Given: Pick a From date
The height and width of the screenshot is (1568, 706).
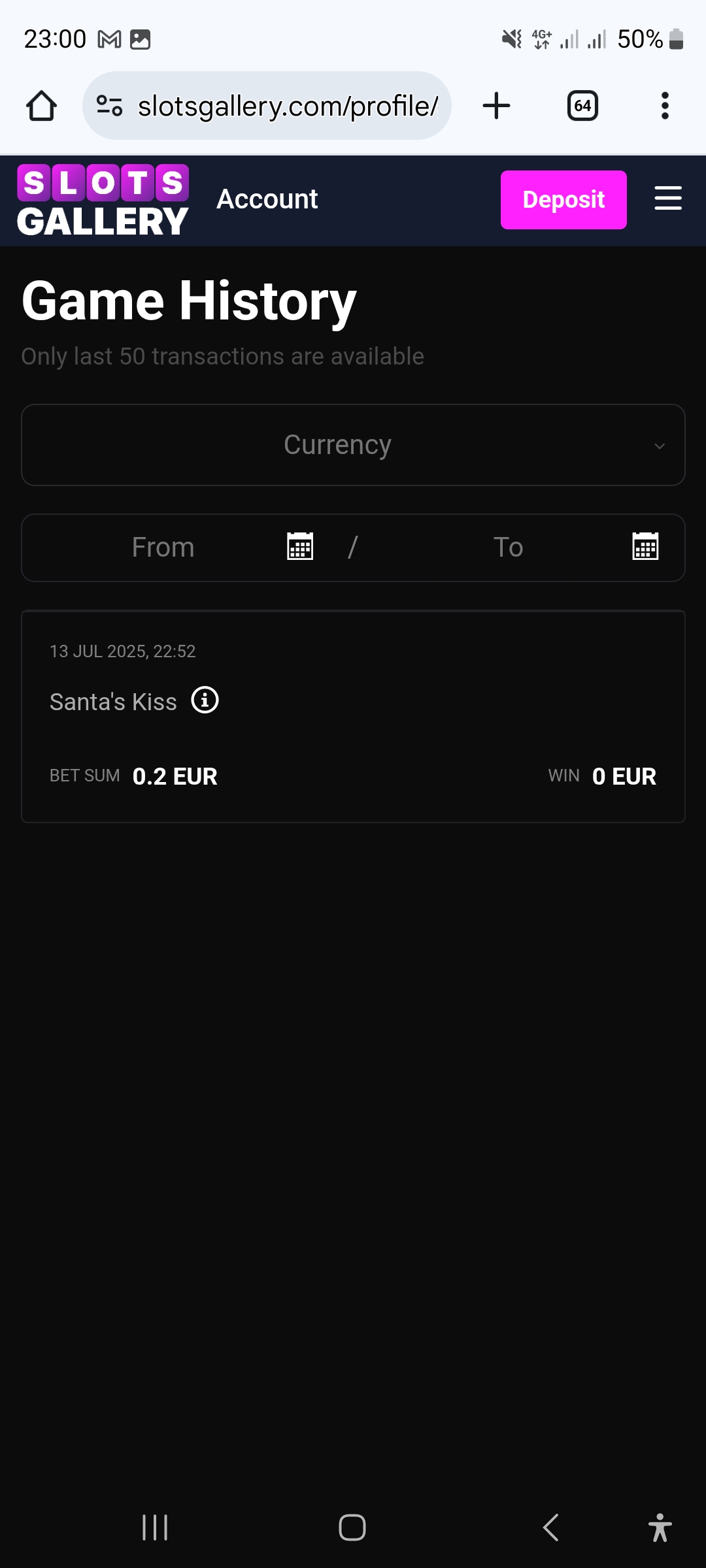Looking at the screenshot, I should pos(300,547).
